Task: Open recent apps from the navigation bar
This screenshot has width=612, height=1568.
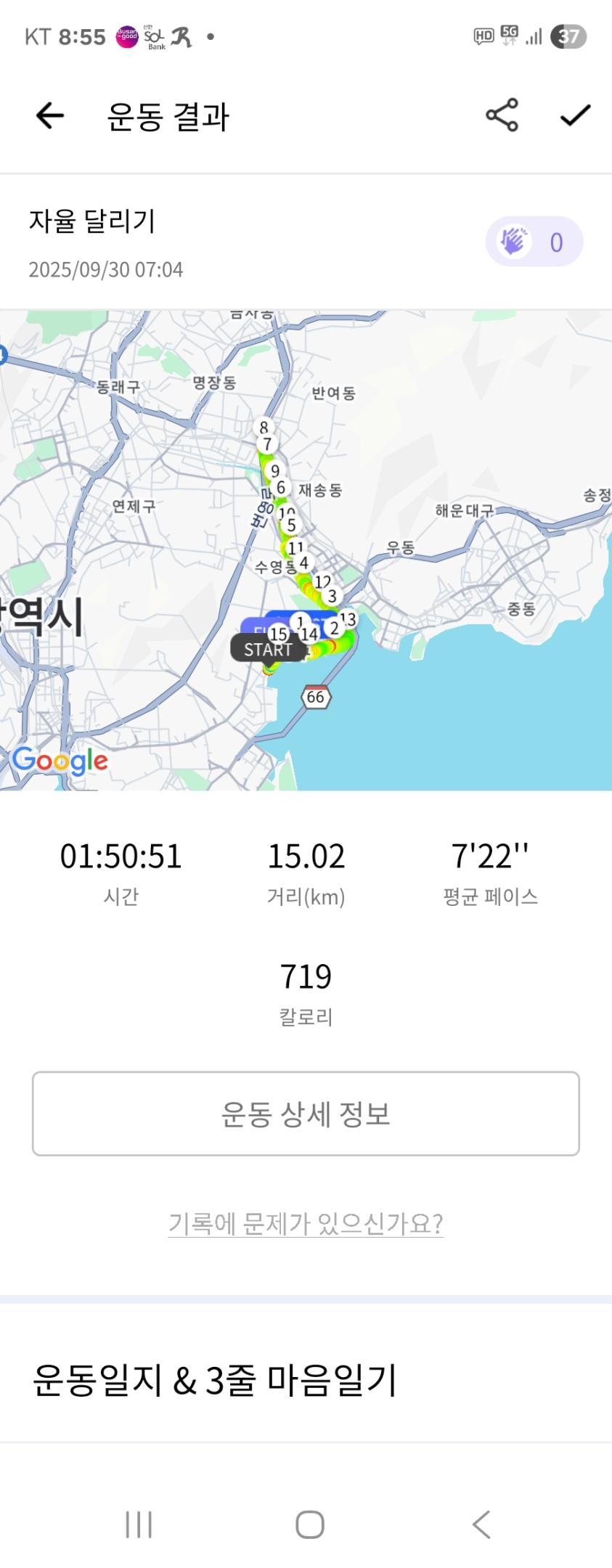Action: 139,1524
